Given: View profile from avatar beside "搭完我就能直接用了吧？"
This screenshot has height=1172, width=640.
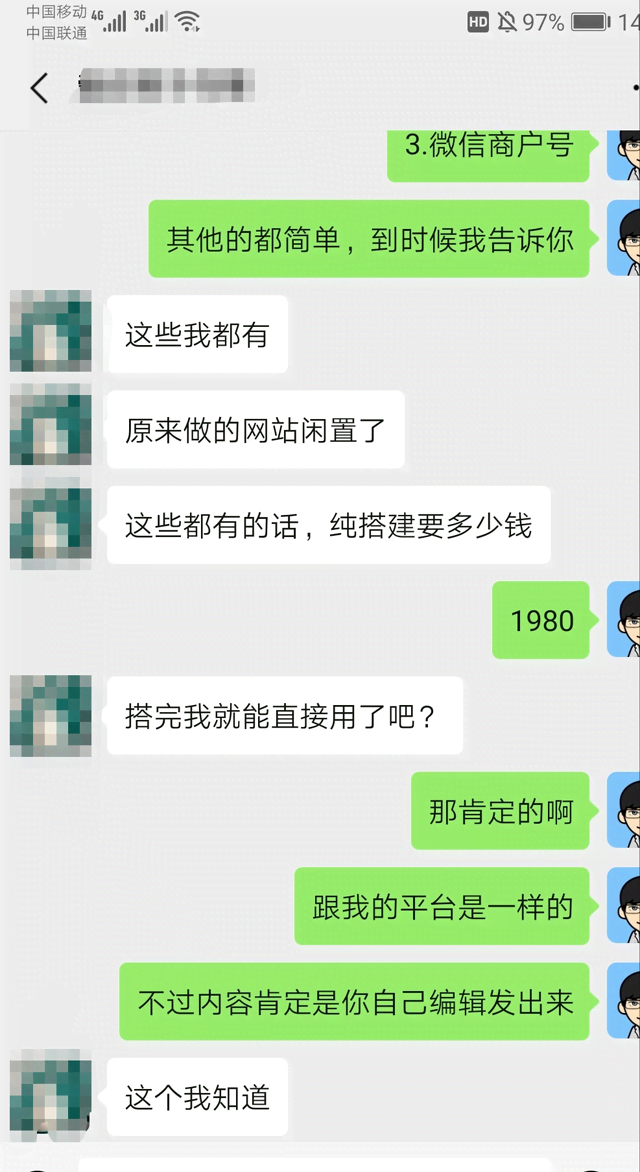Looking at the screenshot, I should 50,714.
